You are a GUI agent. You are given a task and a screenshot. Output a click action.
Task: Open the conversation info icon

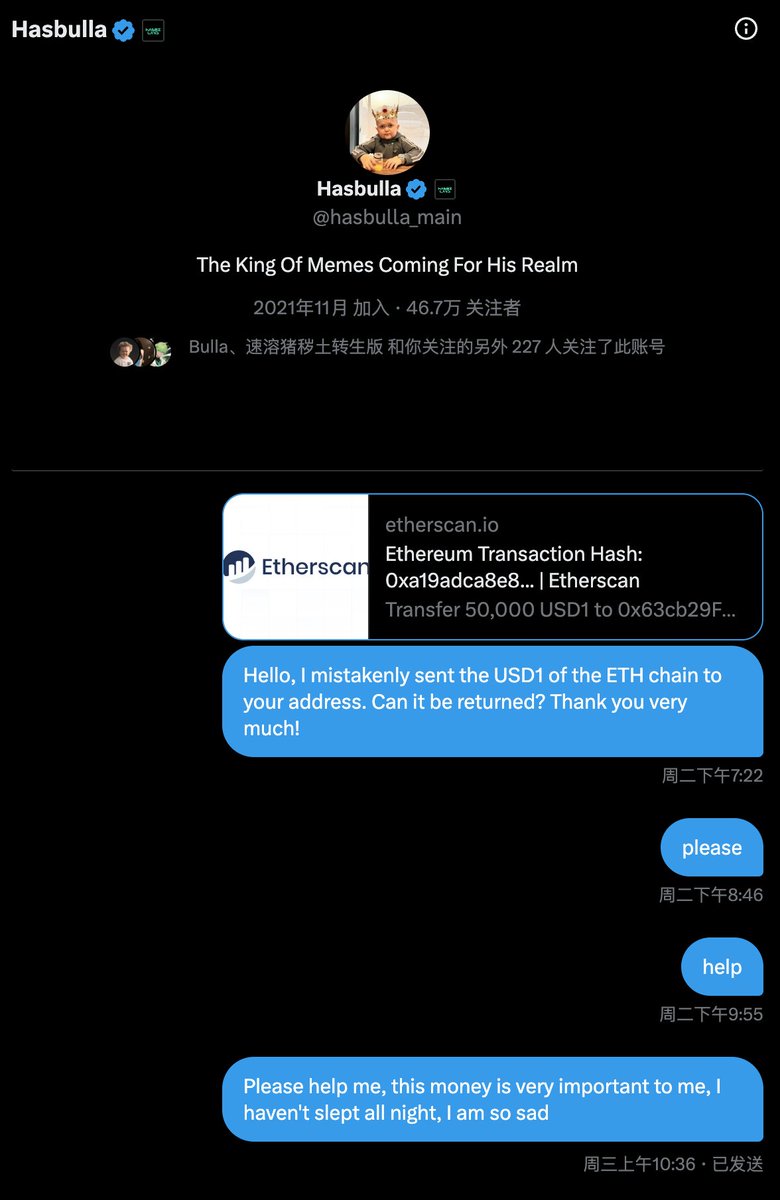click(x=746, y=29)
